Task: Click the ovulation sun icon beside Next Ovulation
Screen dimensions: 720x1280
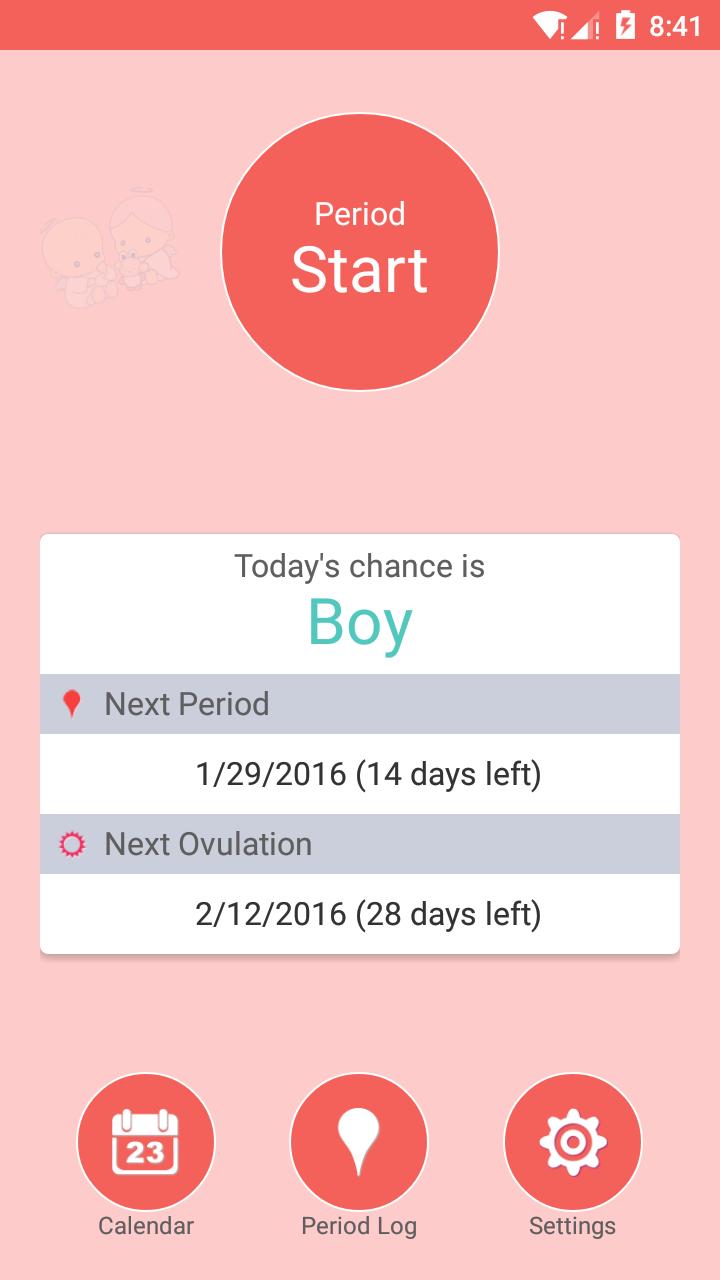Action: [x=69, y=844]
